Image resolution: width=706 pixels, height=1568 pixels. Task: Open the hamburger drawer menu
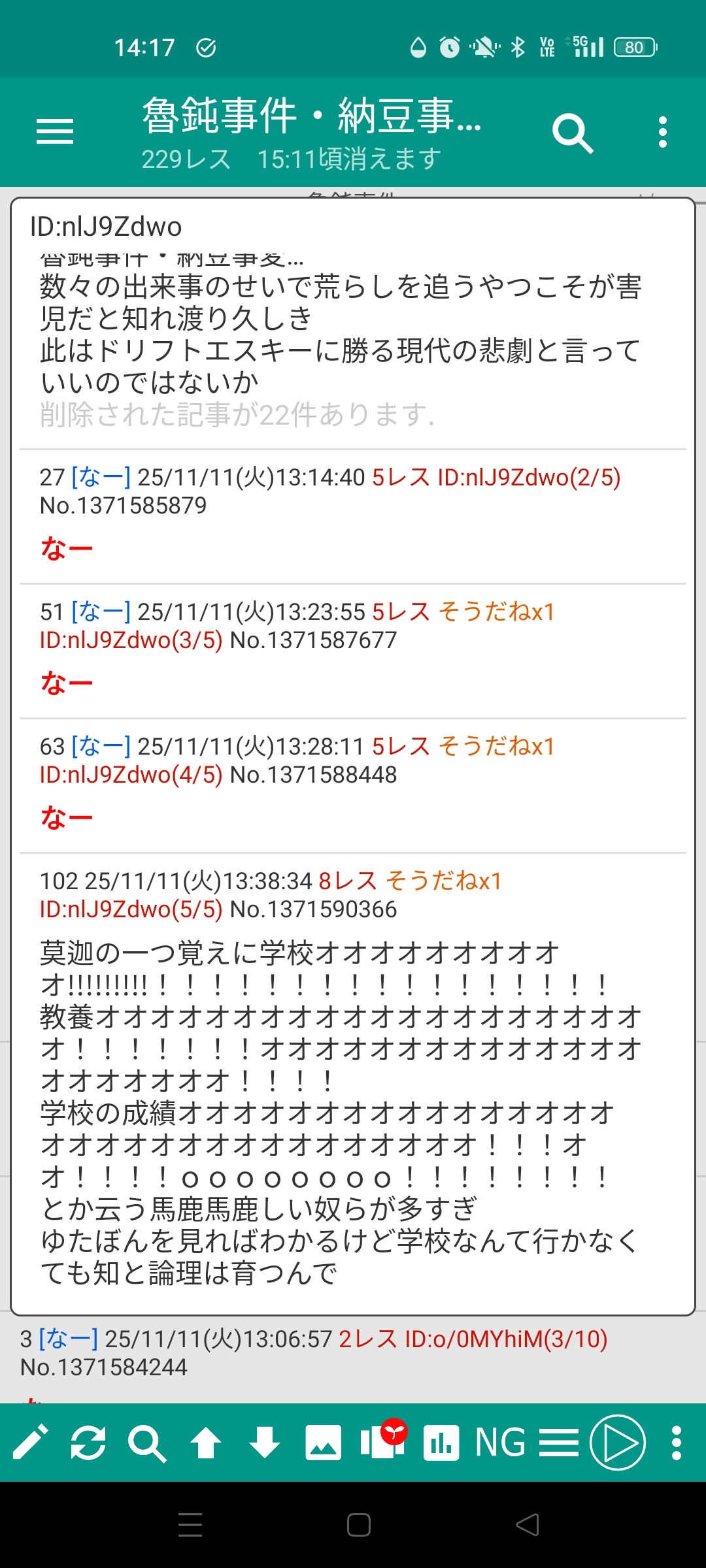point(55,132)
